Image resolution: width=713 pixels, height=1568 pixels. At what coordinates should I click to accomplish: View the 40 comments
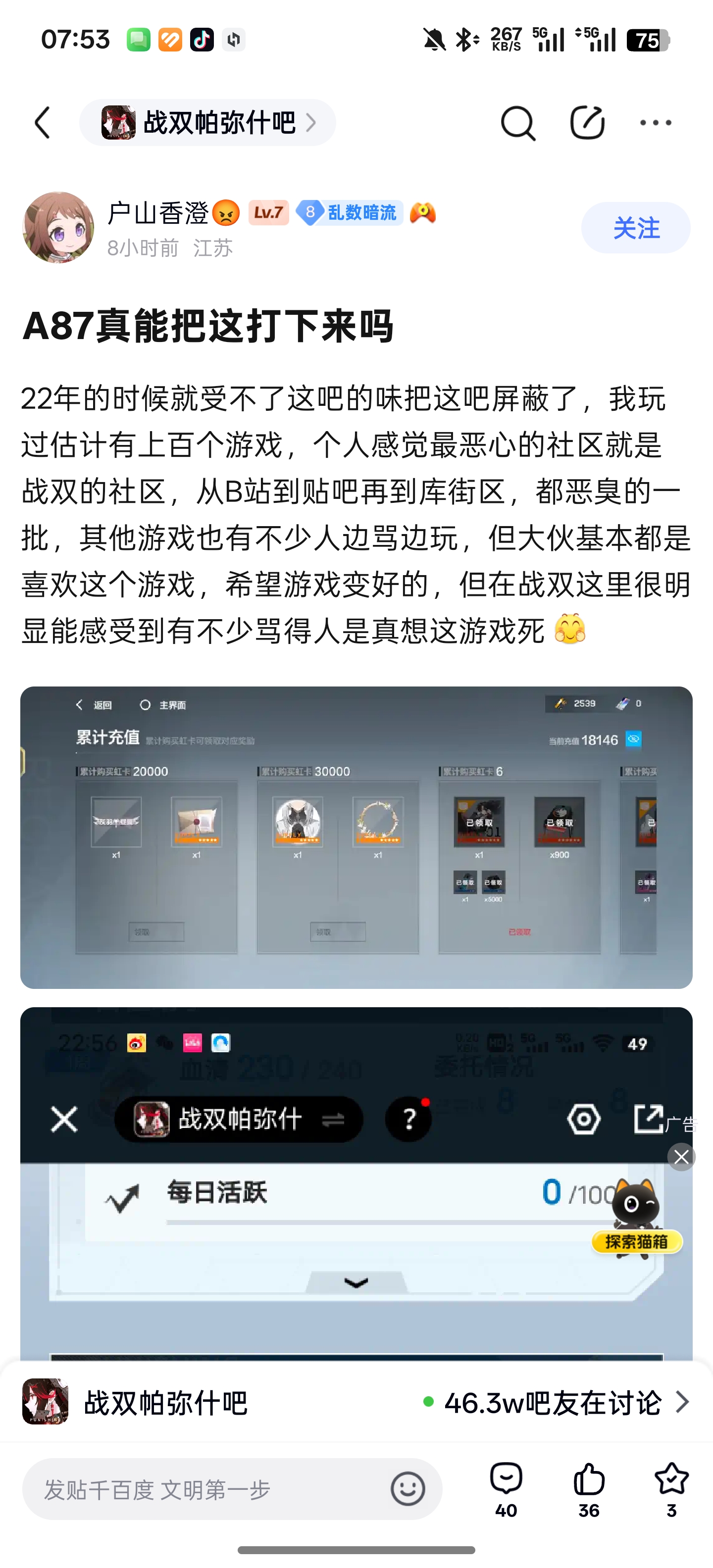tap(506, 1490)
